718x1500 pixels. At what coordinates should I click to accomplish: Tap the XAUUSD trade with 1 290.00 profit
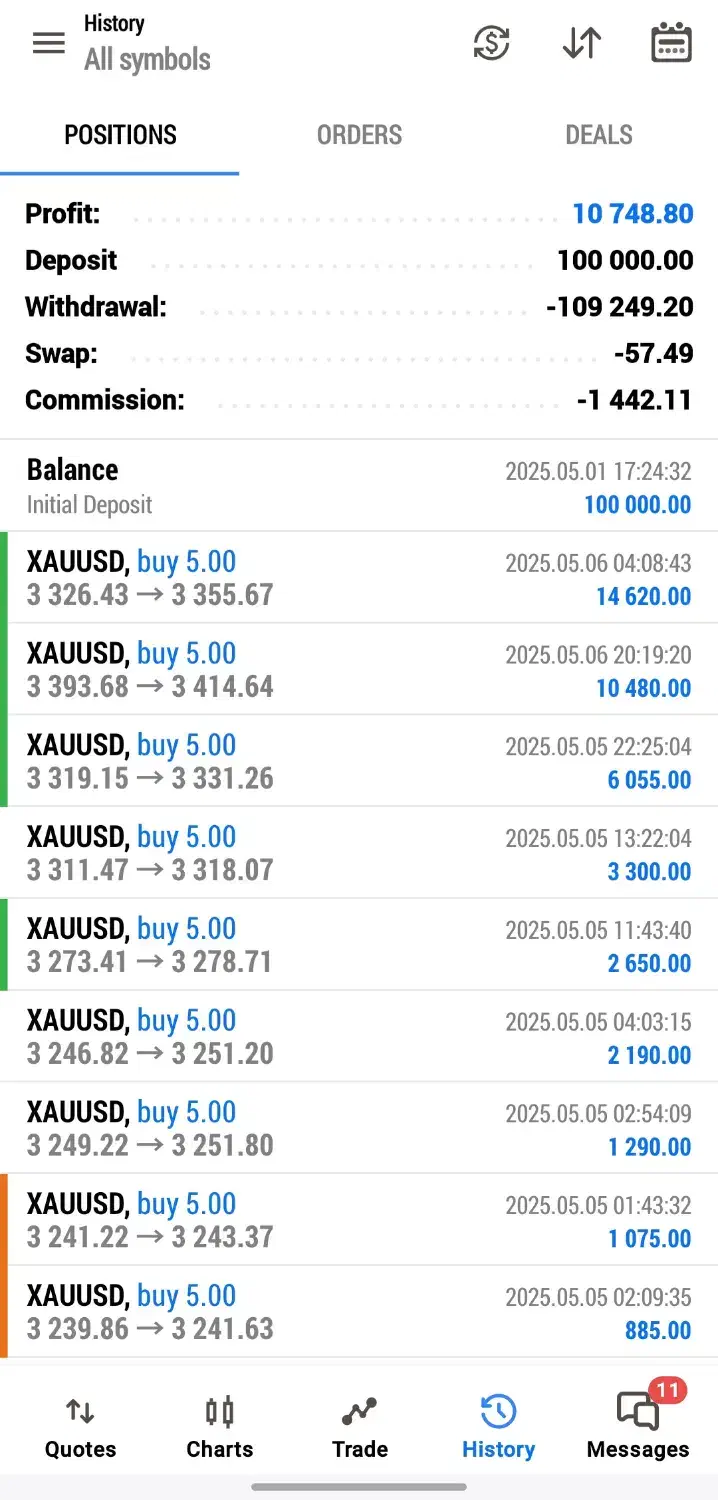point(359,1128)
